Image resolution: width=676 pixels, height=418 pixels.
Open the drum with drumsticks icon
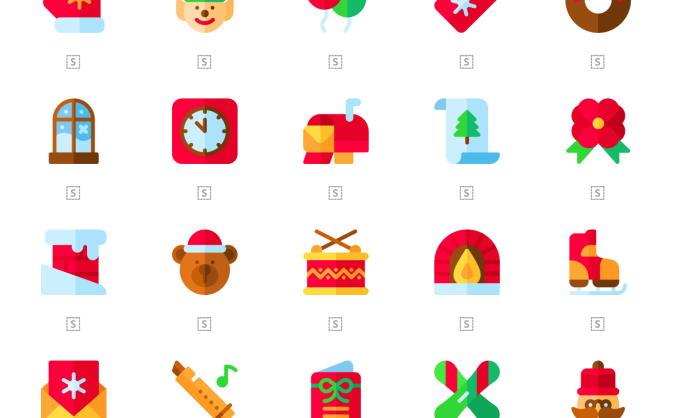pos(335,262)
